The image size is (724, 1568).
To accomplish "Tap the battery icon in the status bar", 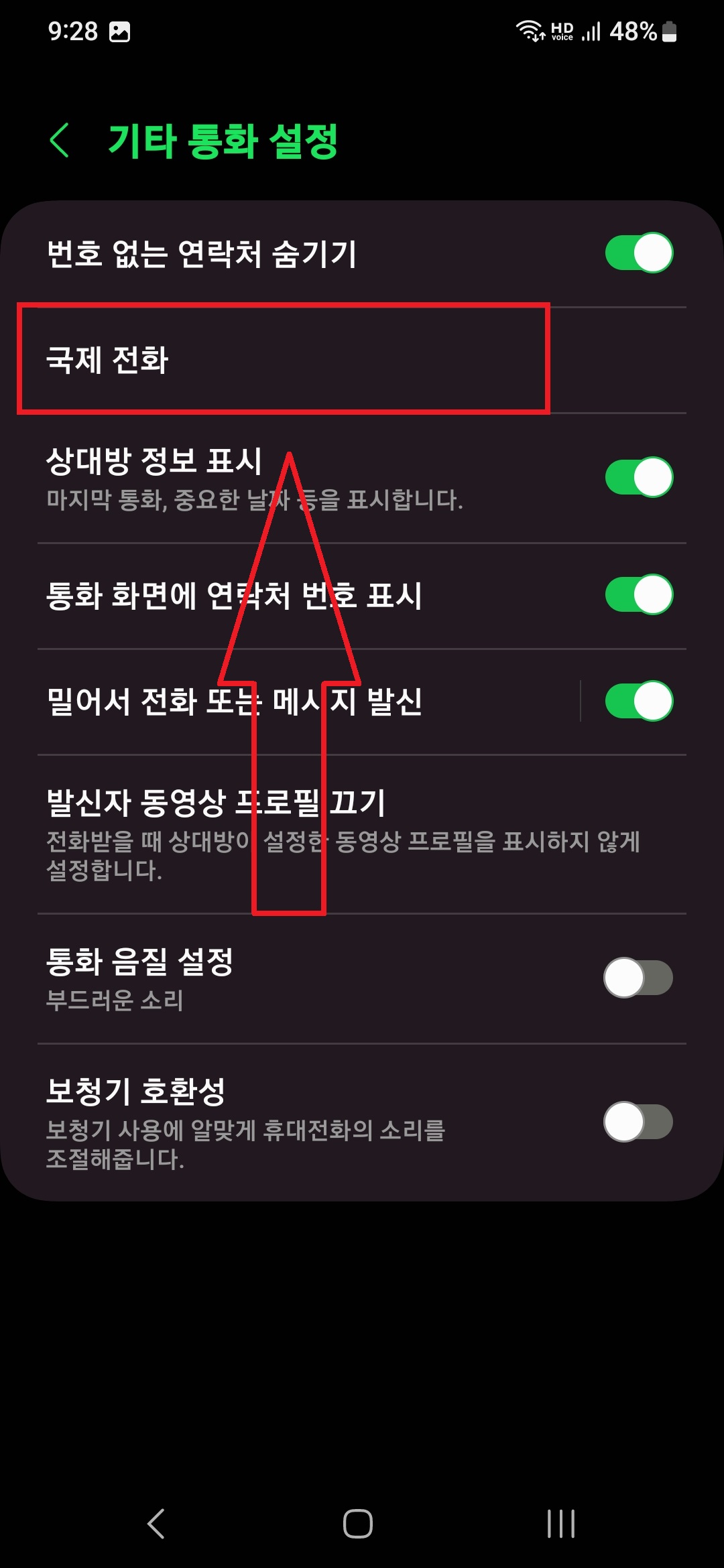I will point(667,30).
